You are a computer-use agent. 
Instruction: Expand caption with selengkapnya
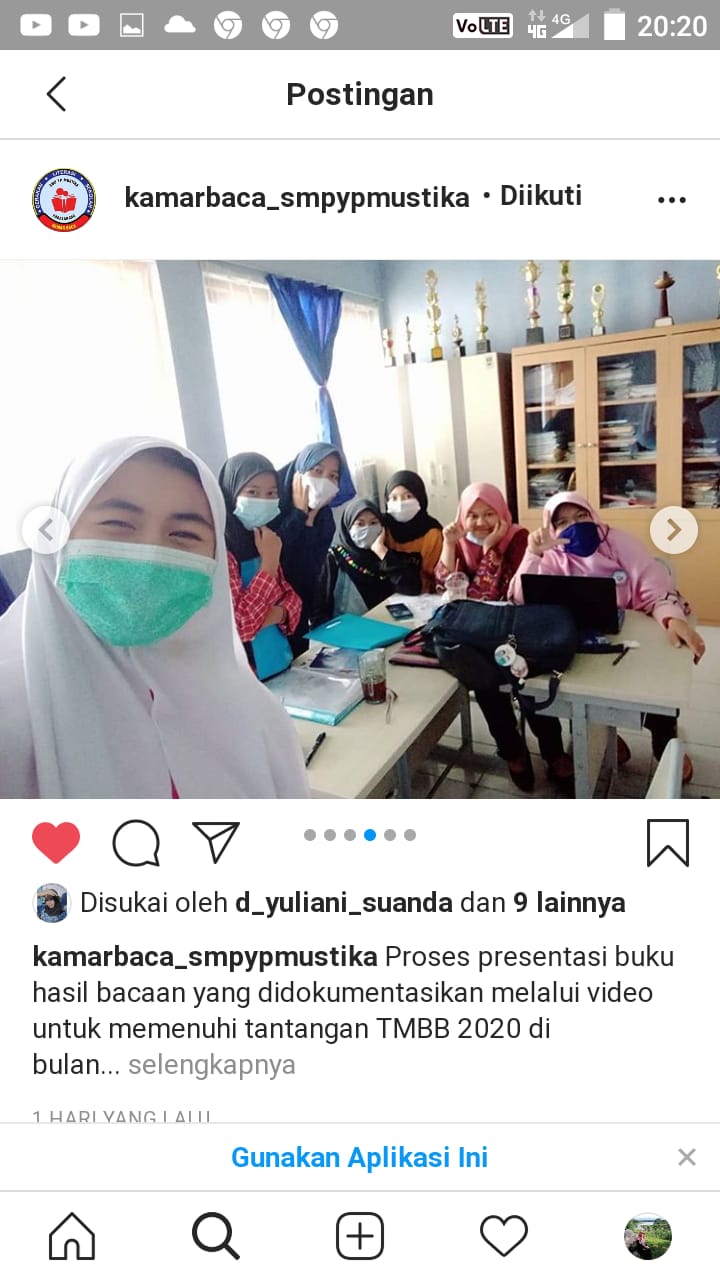(x=212, y=1065)
